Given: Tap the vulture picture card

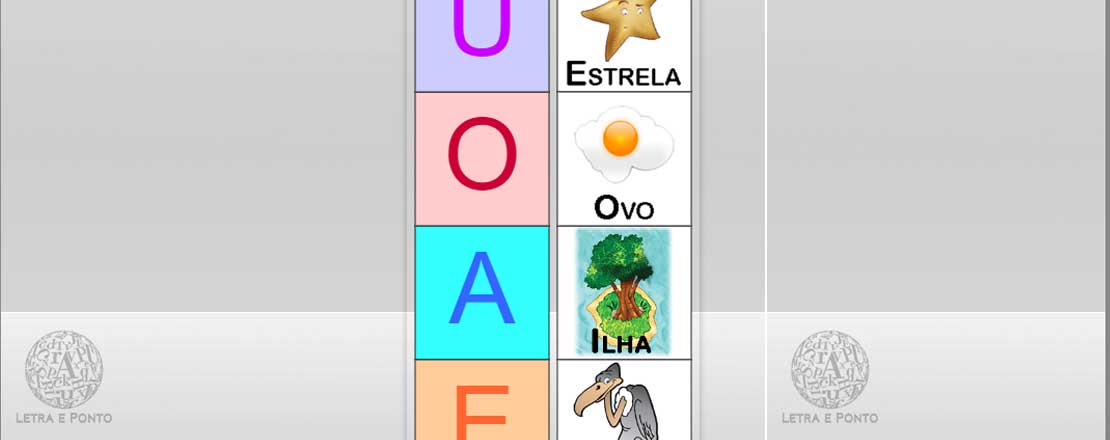Looking at the screenshot, I should coord(623,402).
